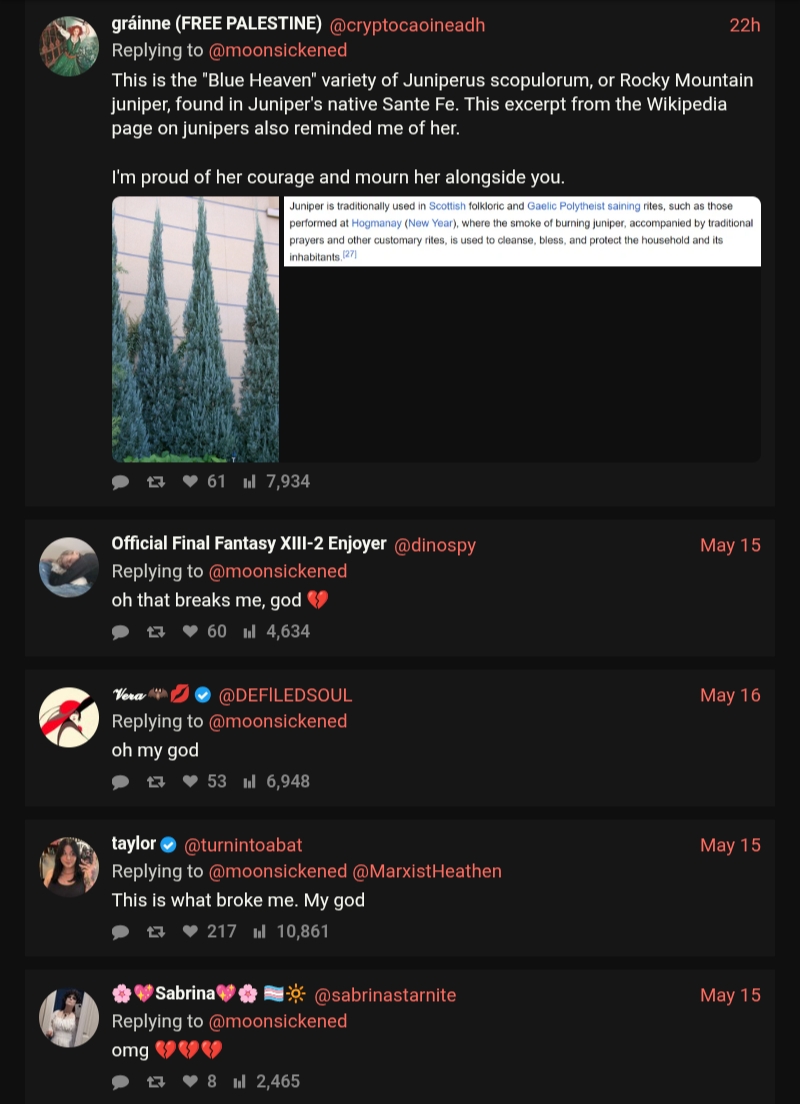Viewport: 800px width, 1104px height.
Task: Open the Wikipedia excerpt image
Action: (x=522, y=232)
